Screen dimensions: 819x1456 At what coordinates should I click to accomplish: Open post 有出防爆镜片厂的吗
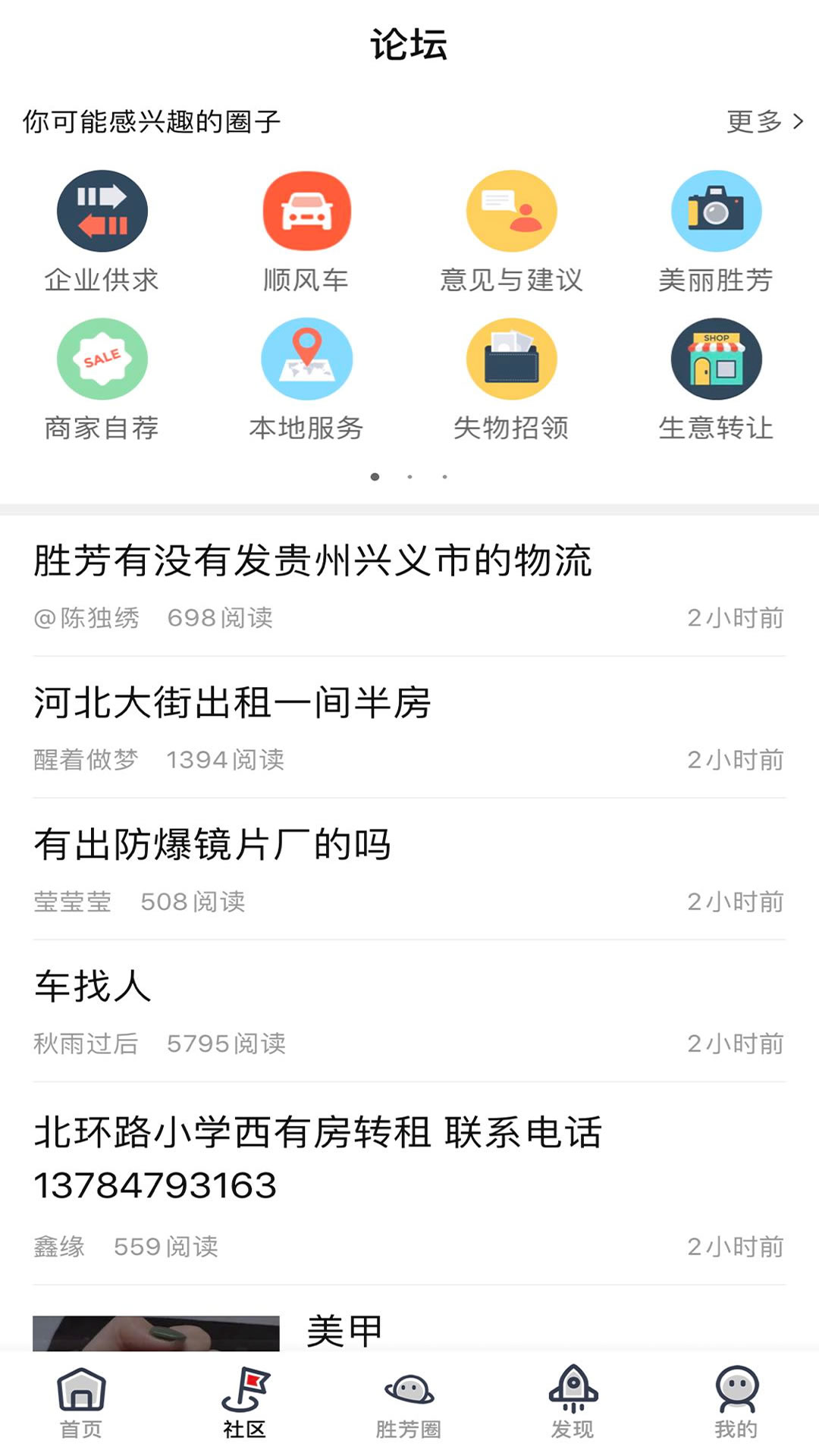(212, 844)
